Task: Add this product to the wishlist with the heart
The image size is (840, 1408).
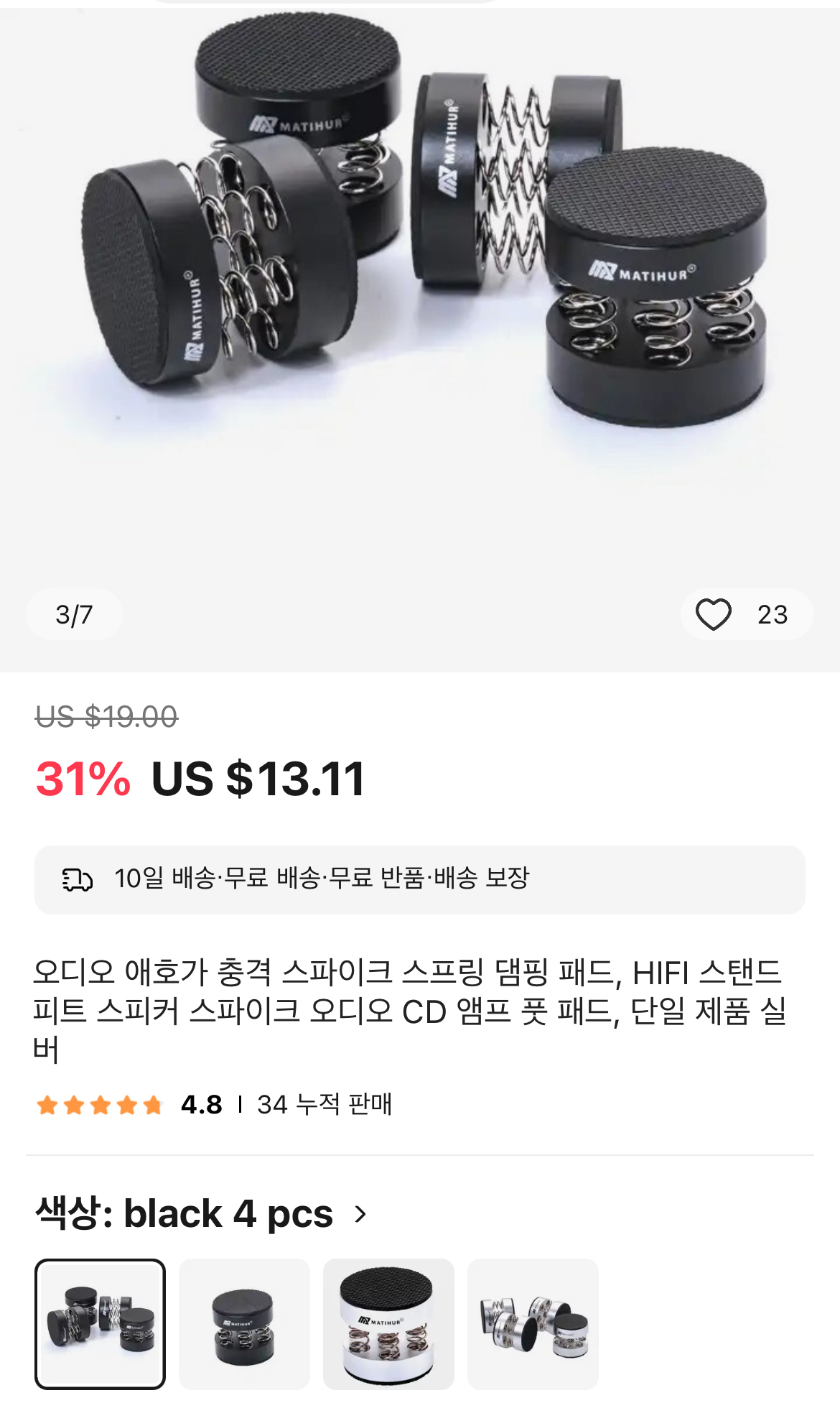Action: pos(714,615)
